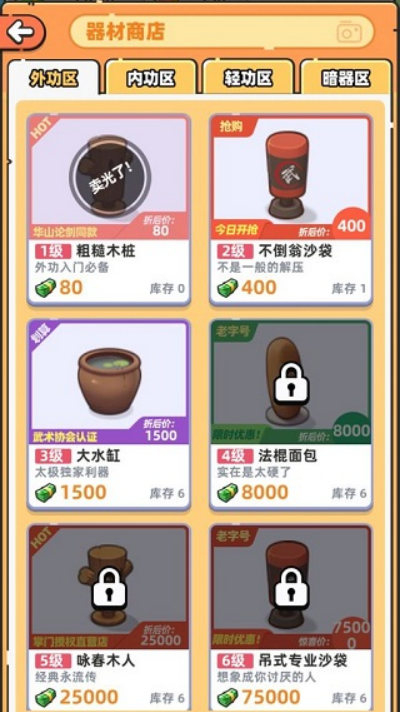Select the 大水缸 item card

(109, 415)
